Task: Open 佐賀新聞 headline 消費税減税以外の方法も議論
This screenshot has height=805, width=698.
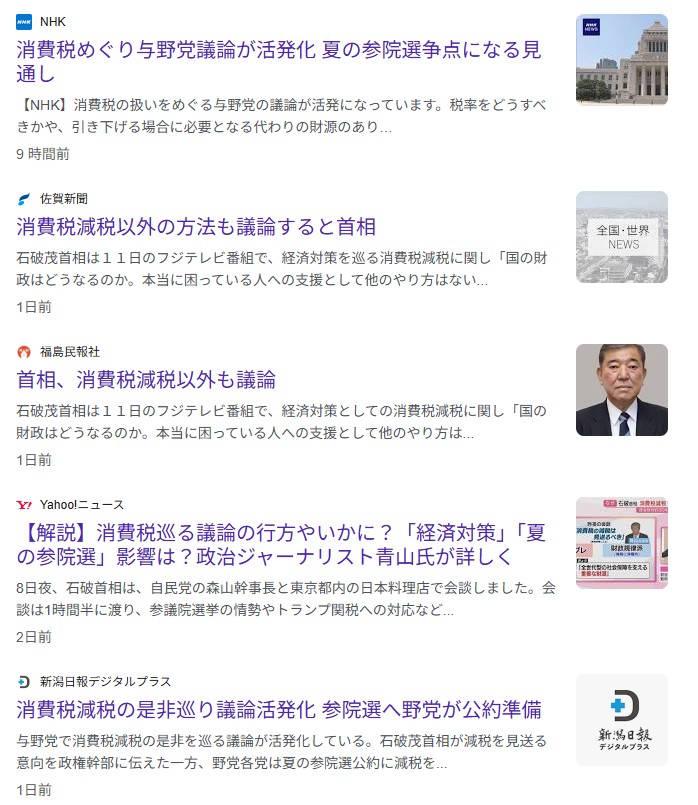Action: pyautogui.click(x=196, y=226)
